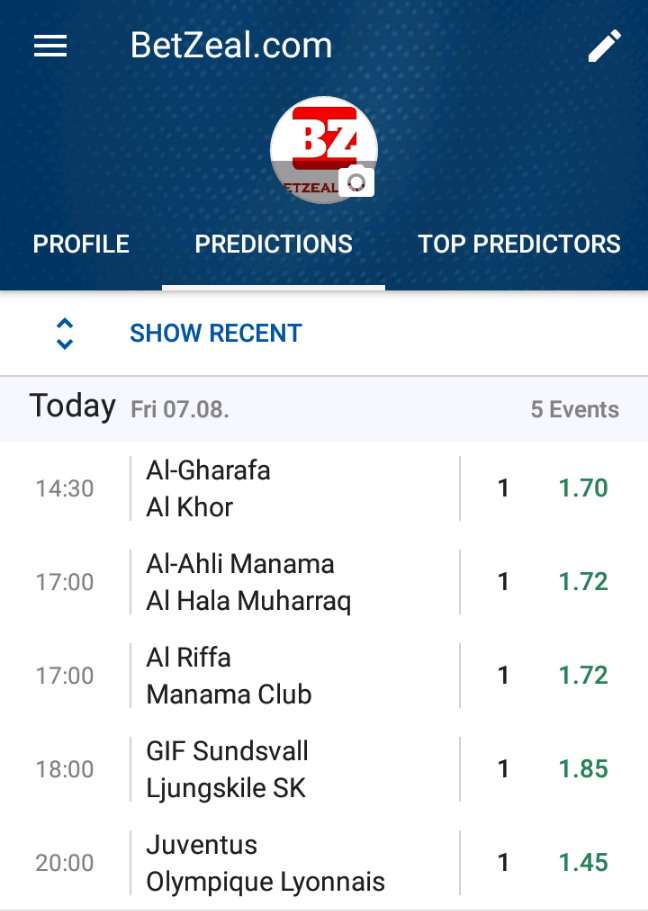The image size is (648, 911).
Task: Select Juventus vs Olympique Lyonnais match
Action: (295, 863)
